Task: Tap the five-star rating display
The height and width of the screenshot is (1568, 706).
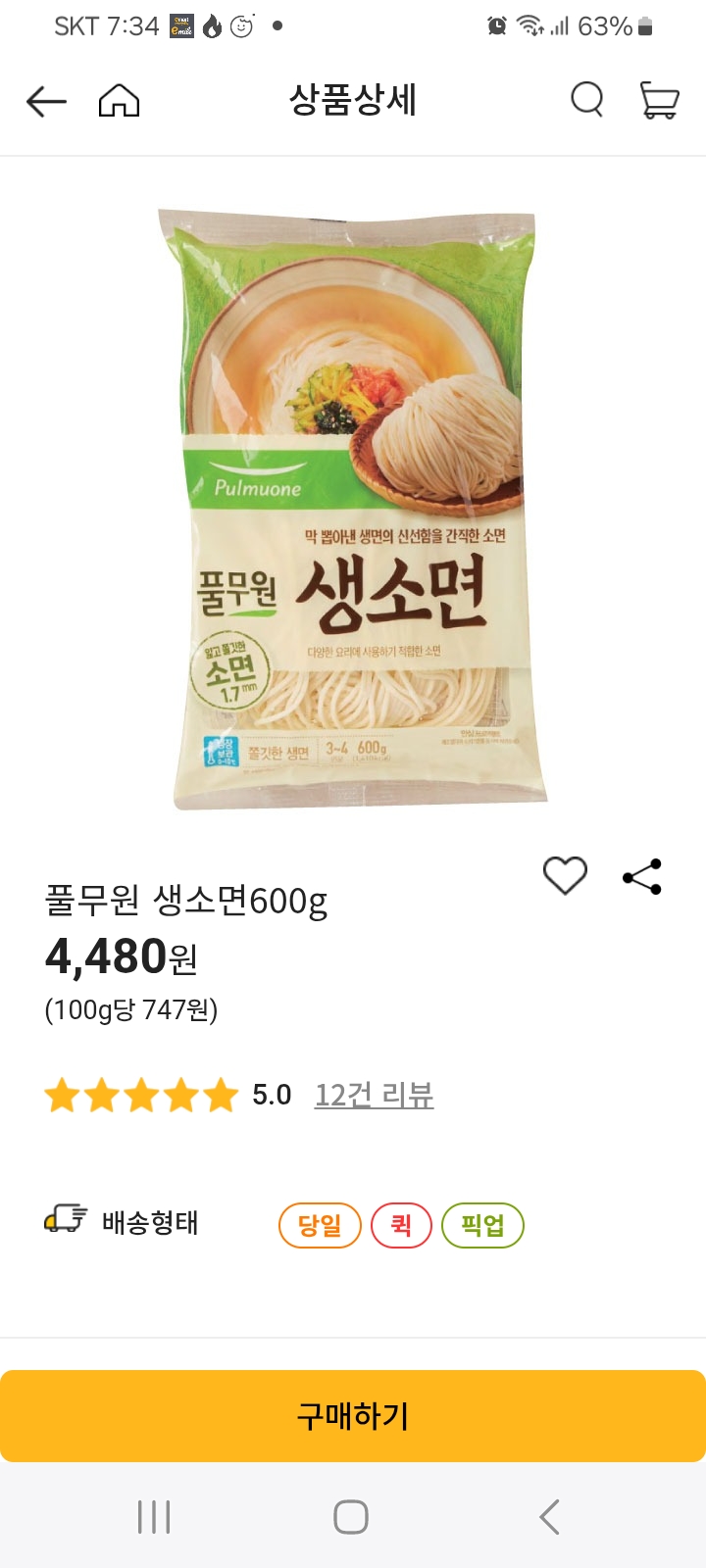Action: (143, 1096)
